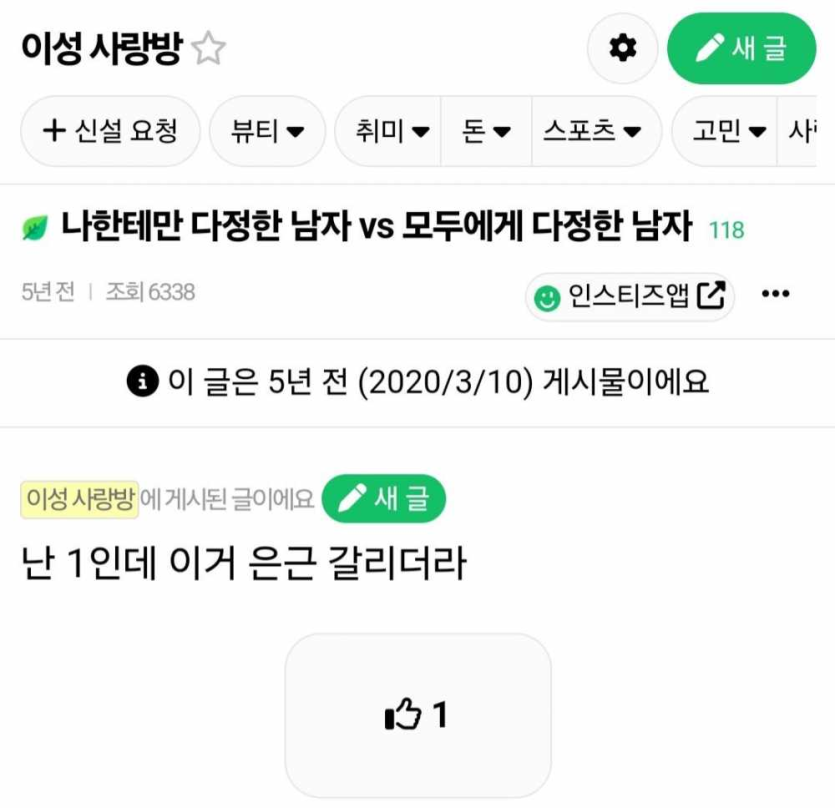The height and width of the screenshot is (808, 835).
Task: View the 118 comments count
Action: coord(727,230)
